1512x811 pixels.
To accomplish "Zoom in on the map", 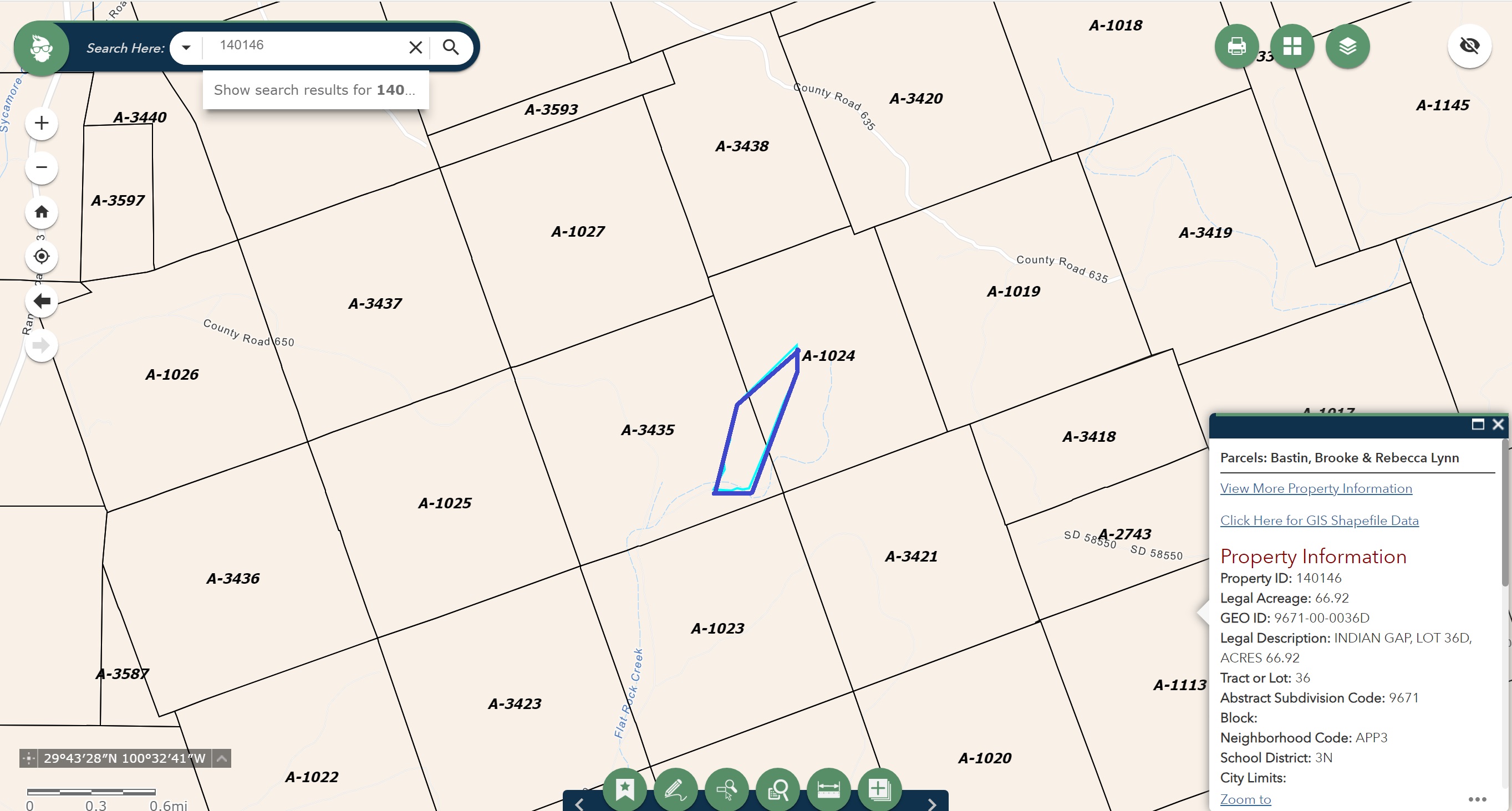I will pos(41,123).
